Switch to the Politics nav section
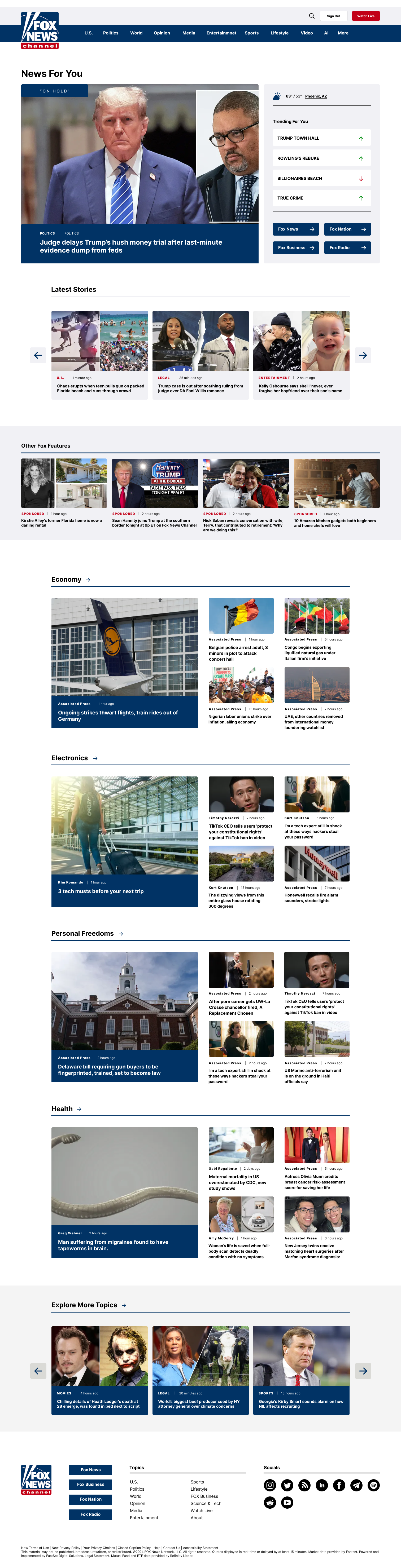 (x=110, y=33)
